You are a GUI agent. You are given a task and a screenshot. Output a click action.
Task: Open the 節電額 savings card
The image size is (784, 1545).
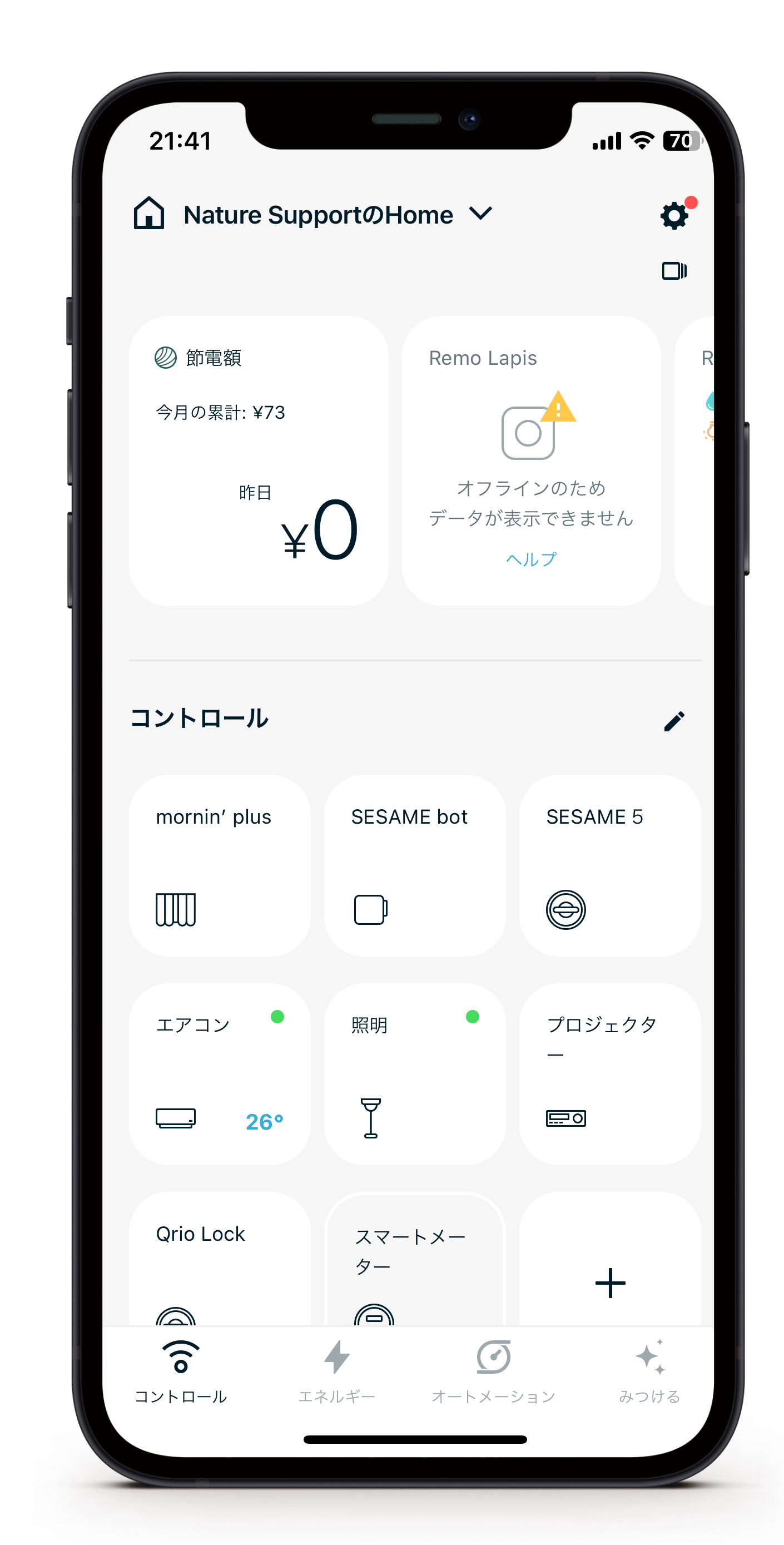259,460
